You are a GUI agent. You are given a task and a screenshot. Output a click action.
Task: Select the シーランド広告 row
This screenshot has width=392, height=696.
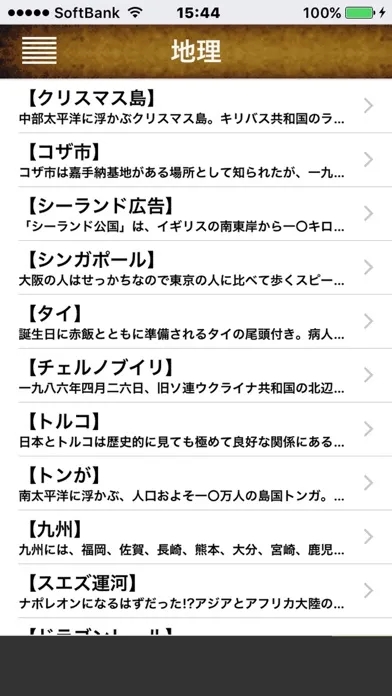click(196, 214)
